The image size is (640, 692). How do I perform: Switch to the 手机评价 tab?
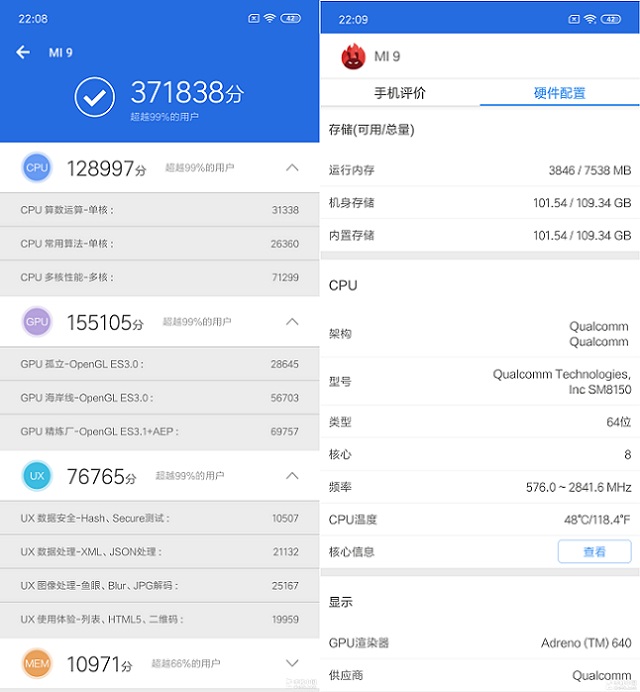click(400, 93)
